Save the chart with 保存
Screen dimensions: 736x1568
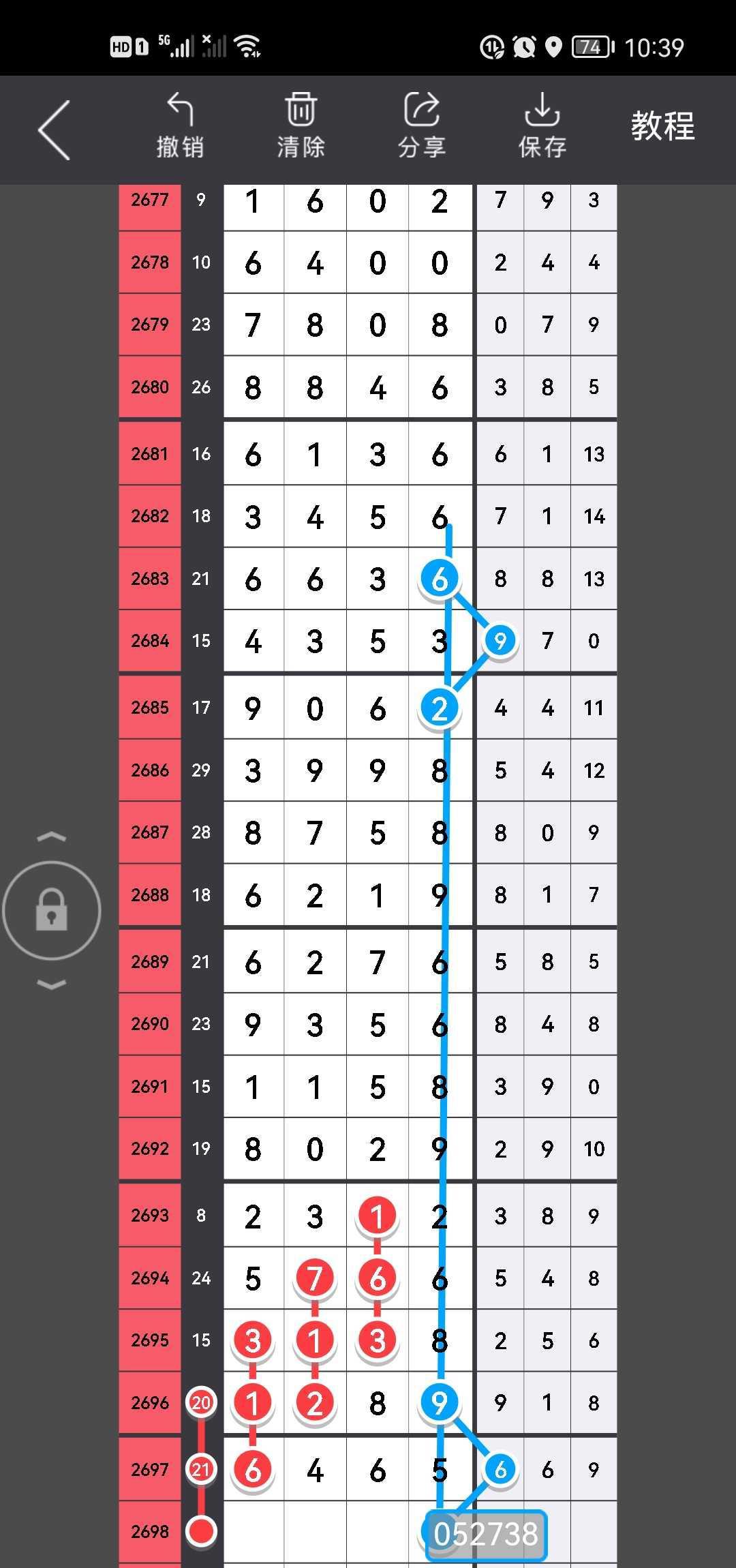point(542,127)
